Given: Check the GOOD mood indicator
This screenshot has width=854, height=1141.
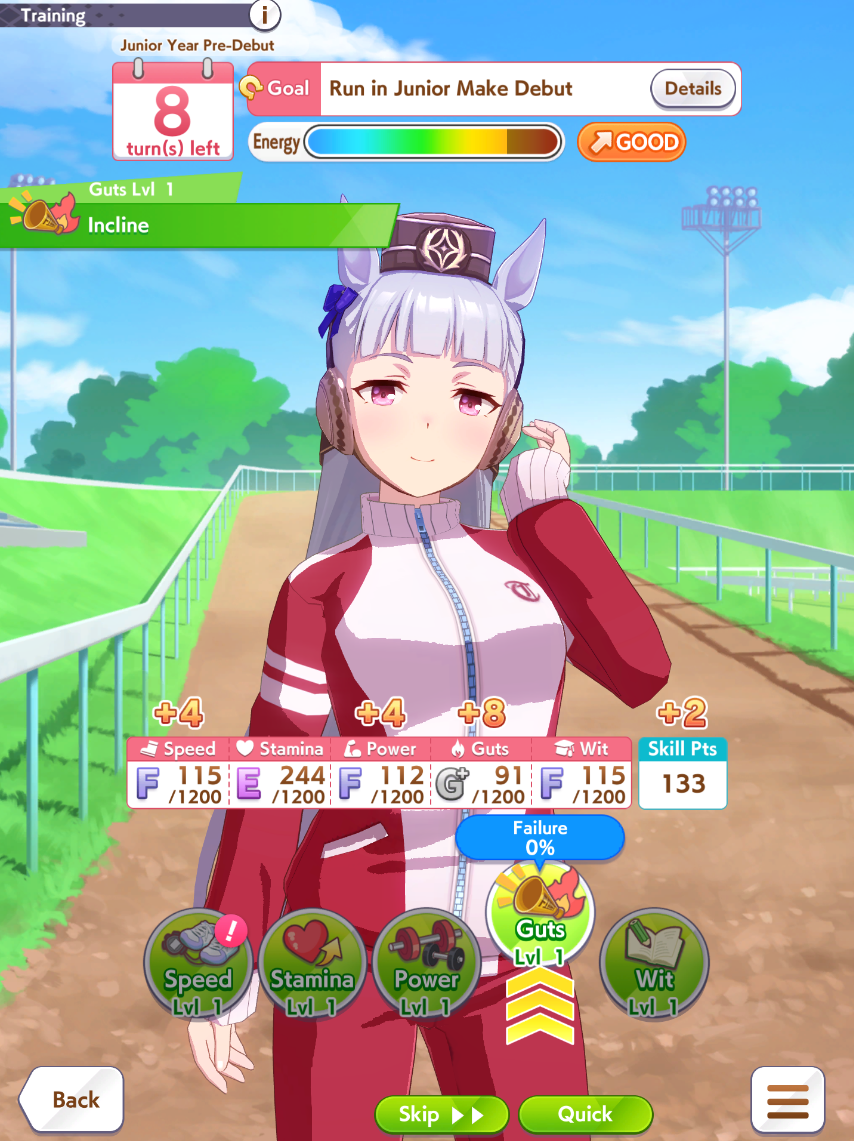Looking at the screenshot, I should (631, 142).
